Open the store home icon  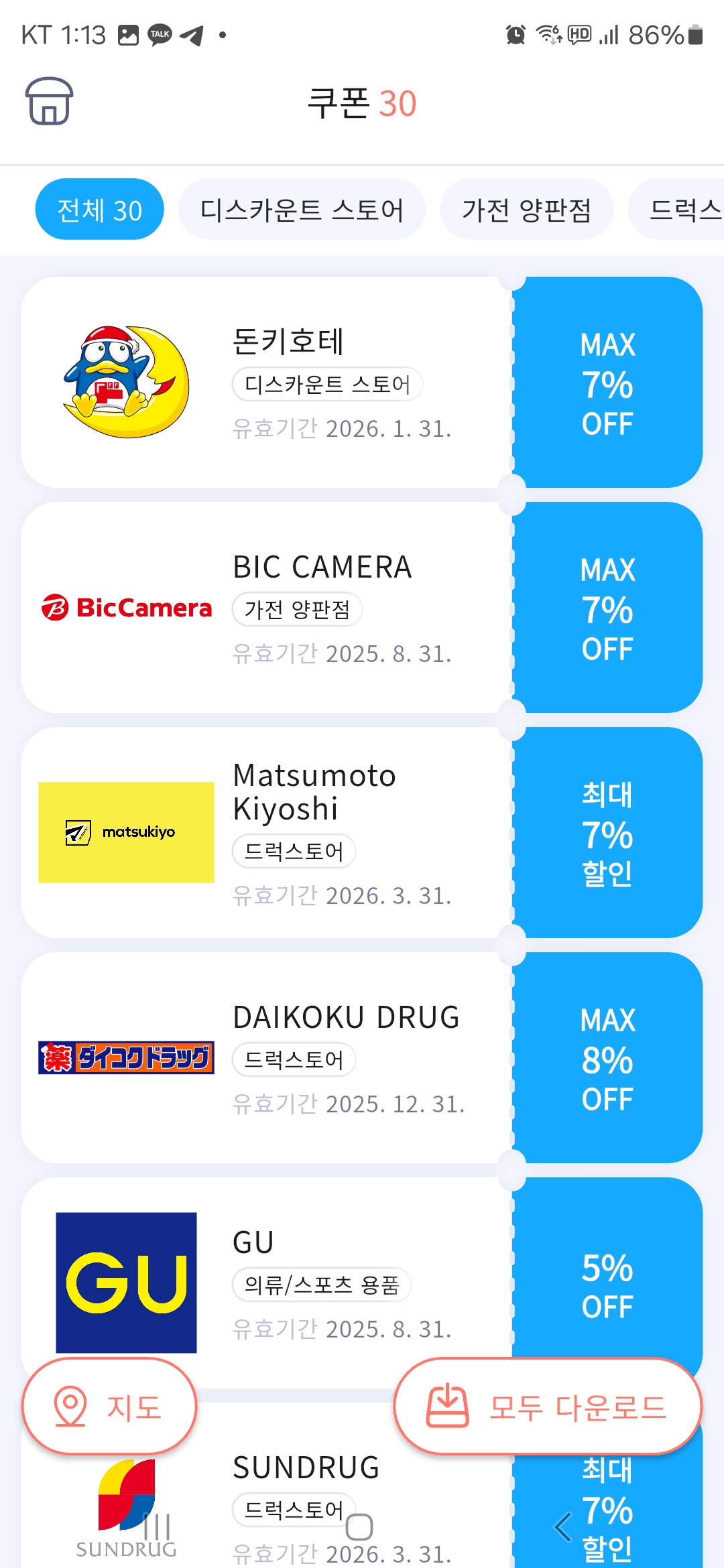[49, 102]
